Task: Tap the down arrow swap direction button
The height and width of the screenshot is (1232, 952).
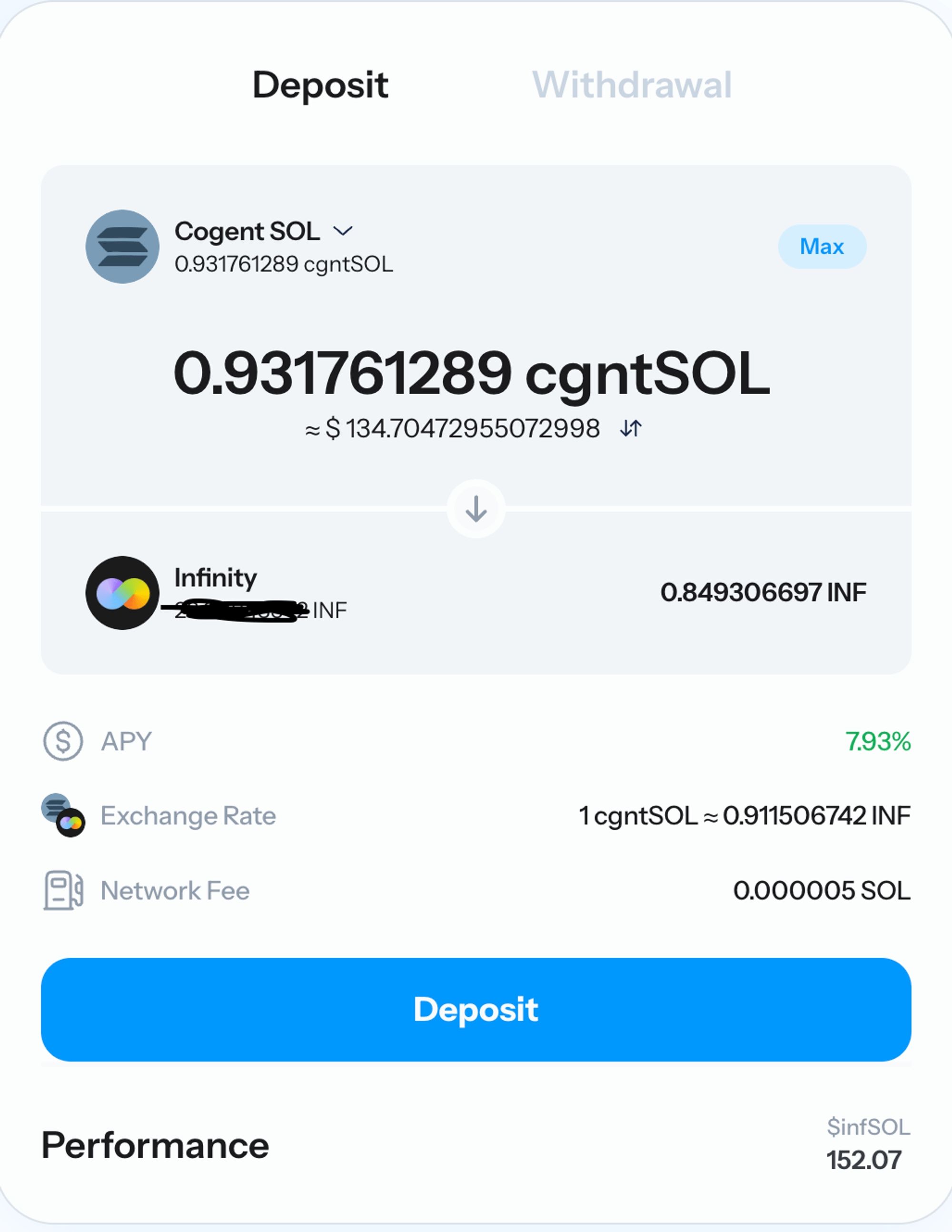Action: [476, 509]
